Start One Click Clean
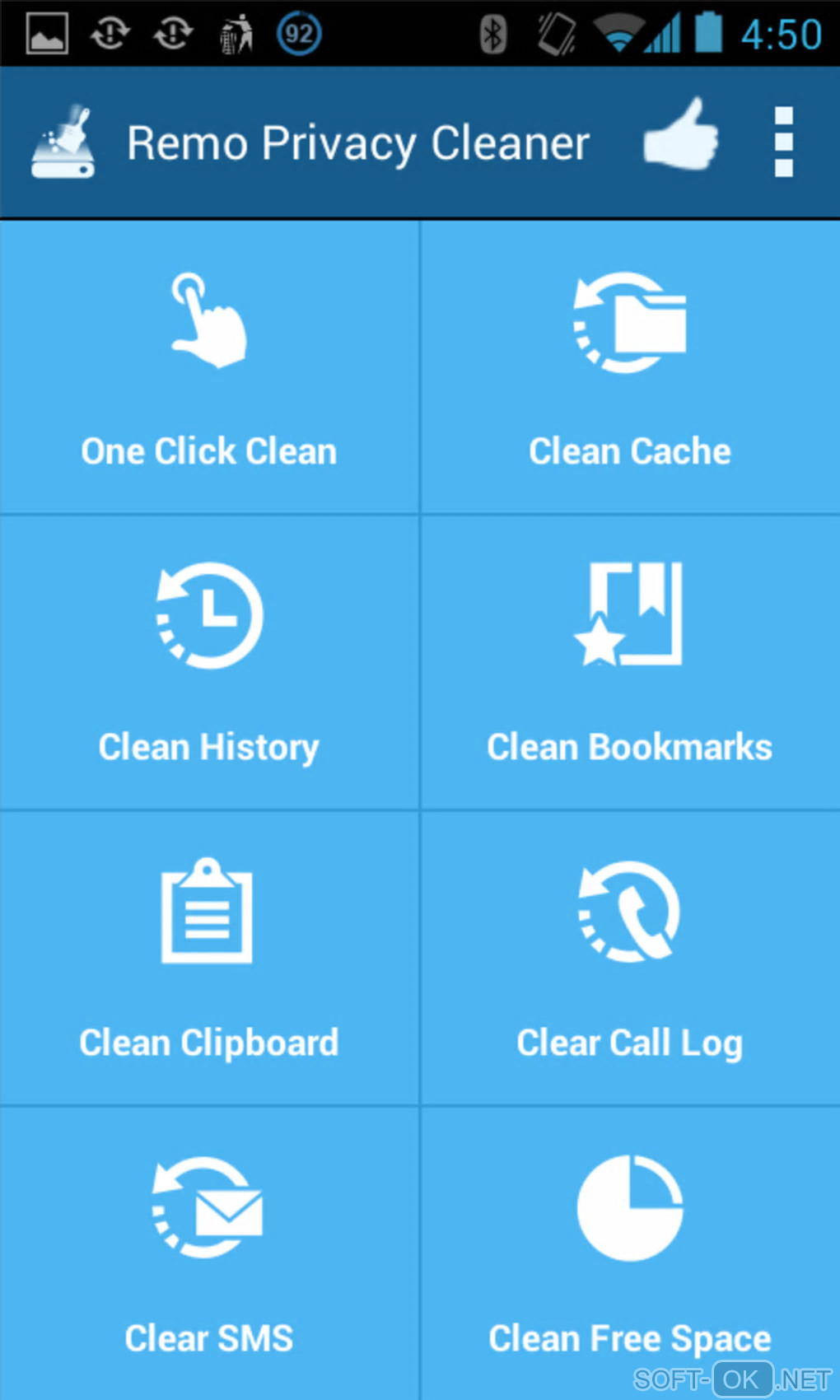 [209, 367]
